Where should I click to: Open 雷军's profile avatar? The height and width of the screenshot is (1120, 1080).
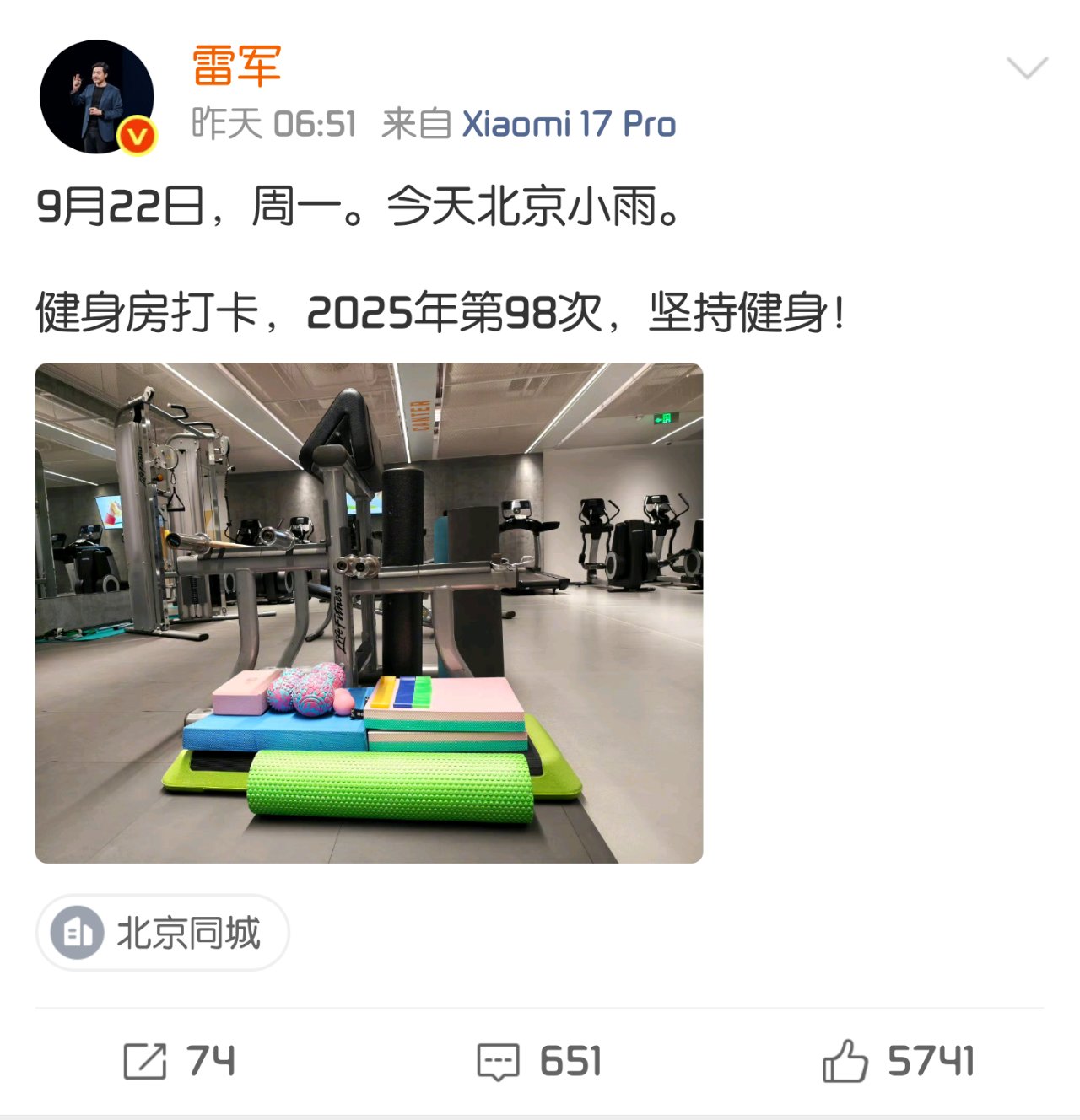pyautogui.click(x=97, y=97)
